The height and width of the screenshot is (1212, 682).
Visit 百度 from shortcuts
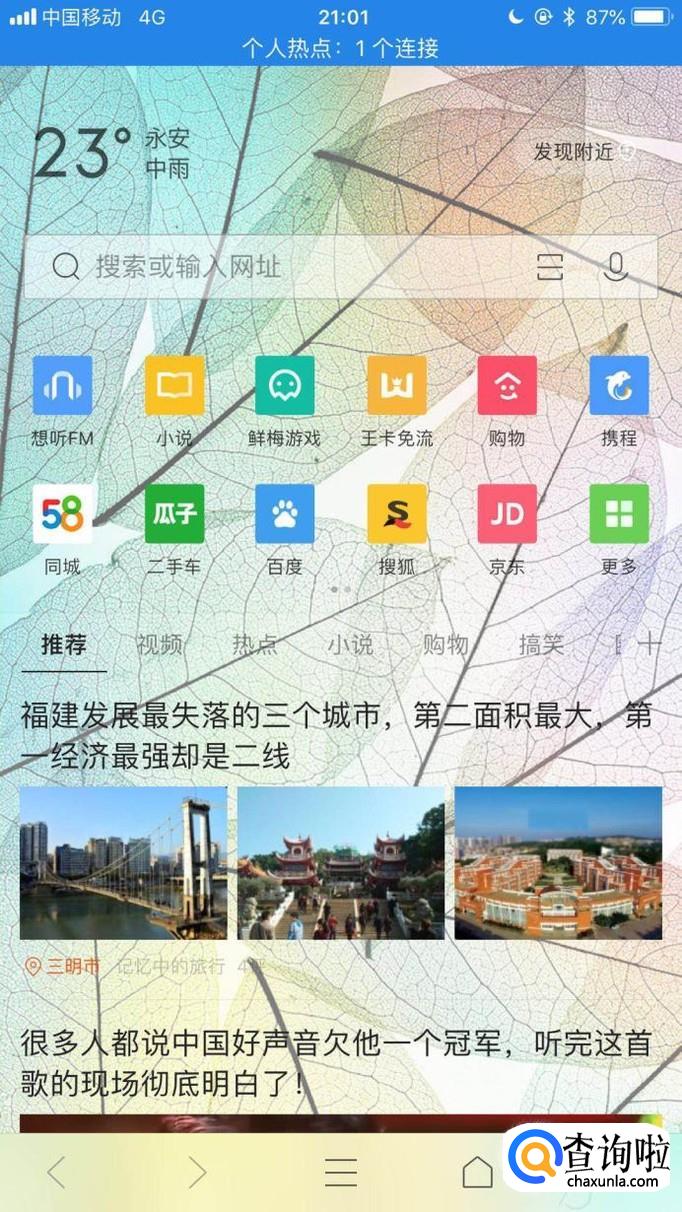pyautogui.click(x=285, y=514)
